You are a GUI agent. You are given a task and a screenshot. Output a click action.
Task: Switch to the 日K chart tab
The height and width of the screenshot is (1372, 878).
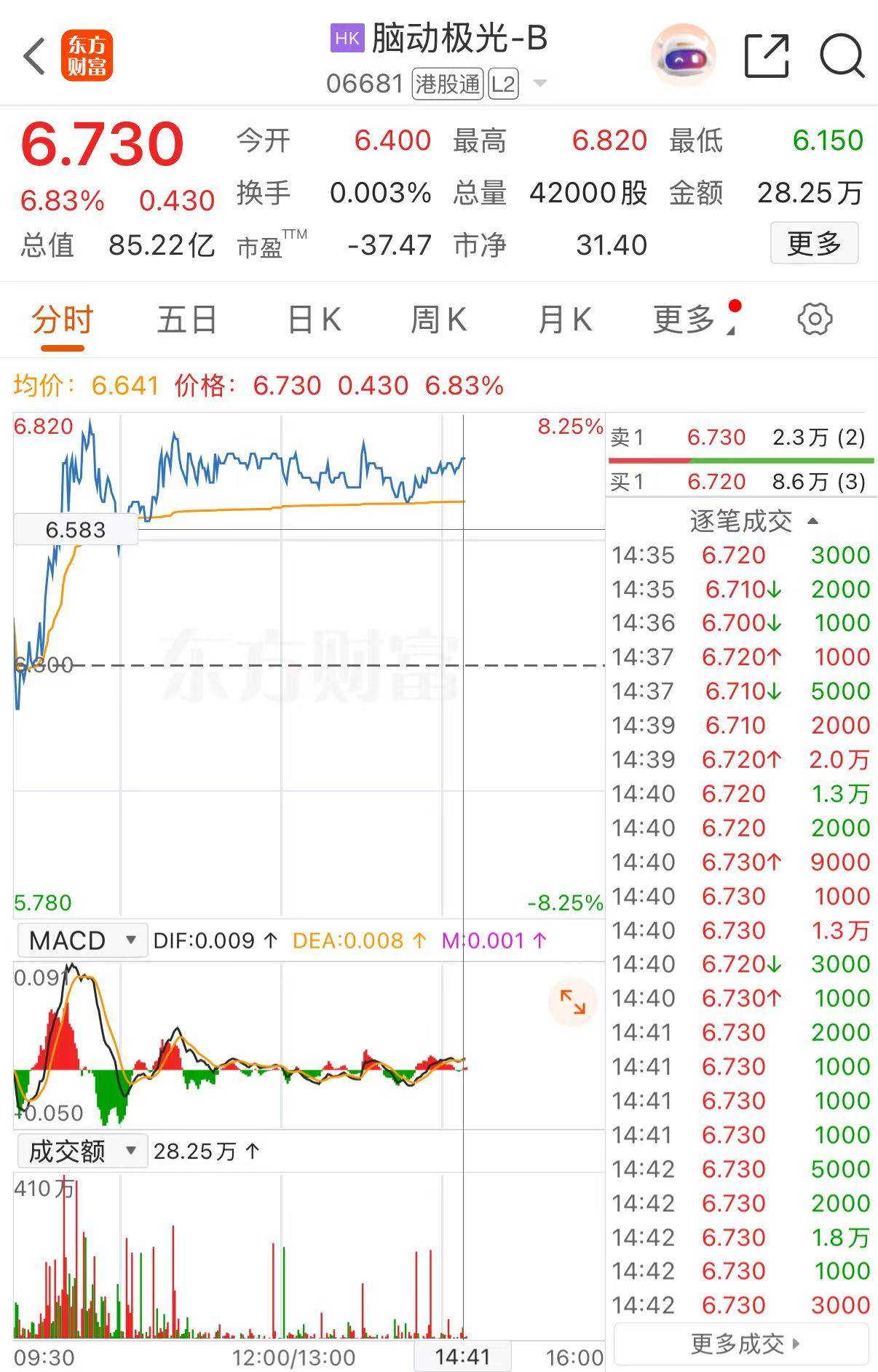click(315, 320)
